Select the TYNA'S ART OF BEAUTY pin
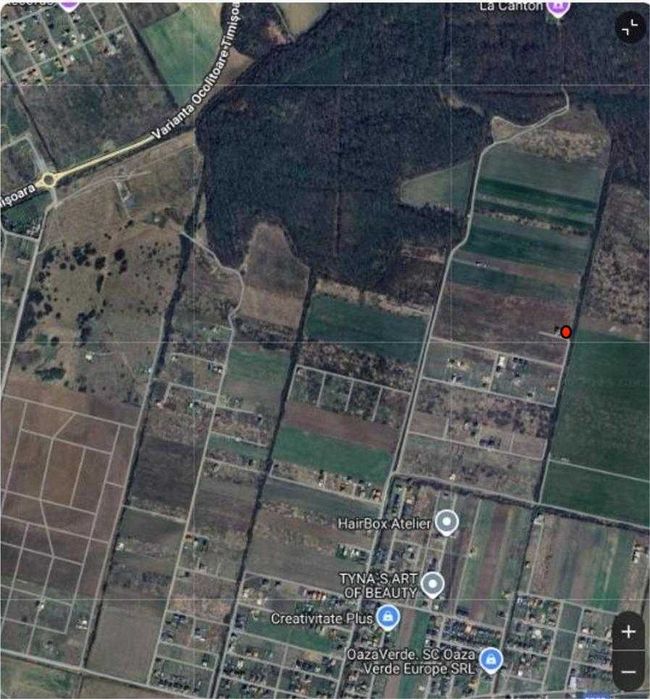Image resolution: width=650 pixels, height=699 pixels. pyautogui.click(x=432, y=584)
